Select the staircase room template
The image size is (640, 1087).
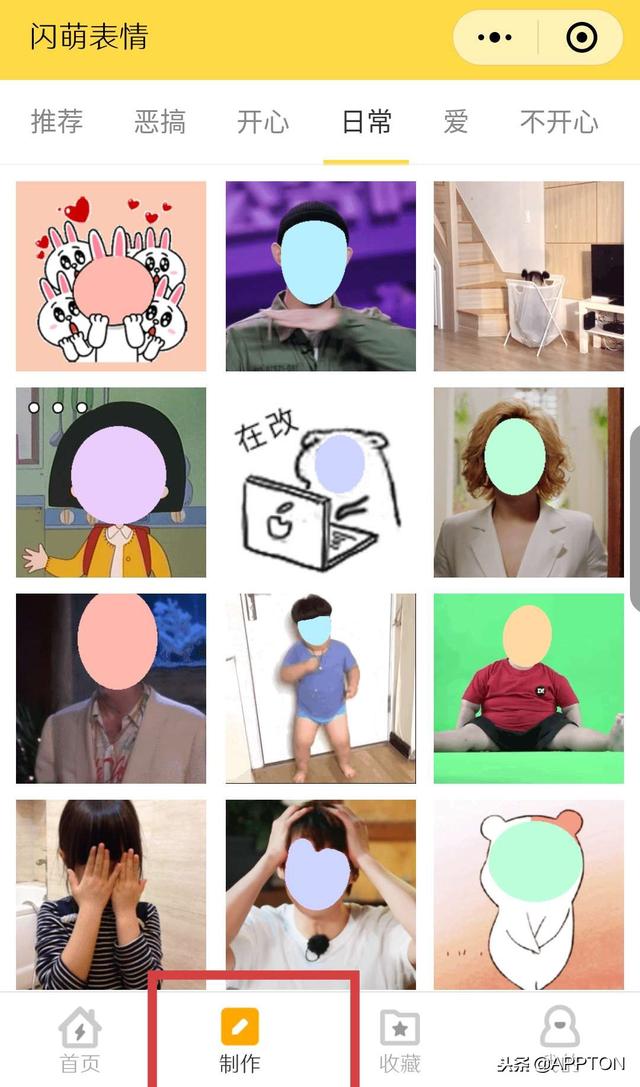click(x=528, y=276)
